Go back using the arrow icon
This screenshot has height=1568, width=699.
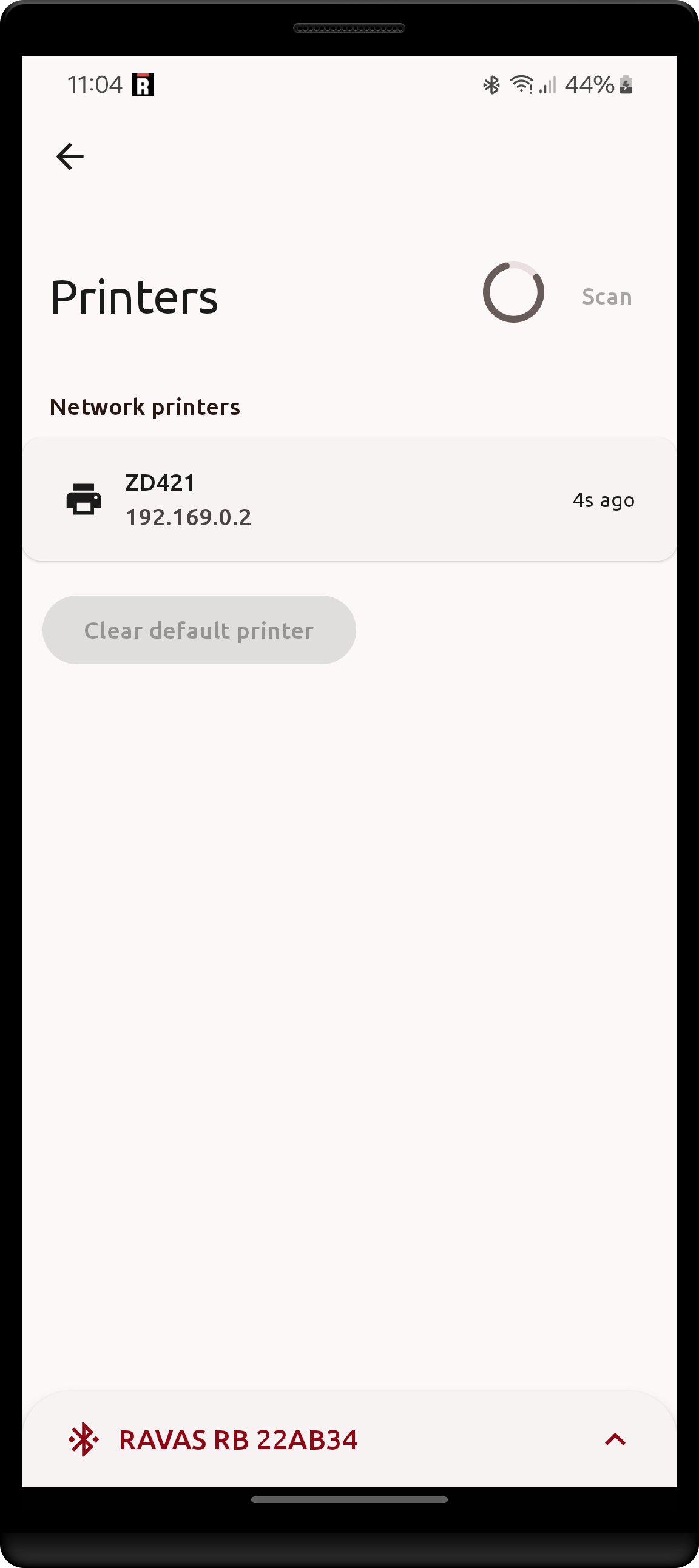70,156
